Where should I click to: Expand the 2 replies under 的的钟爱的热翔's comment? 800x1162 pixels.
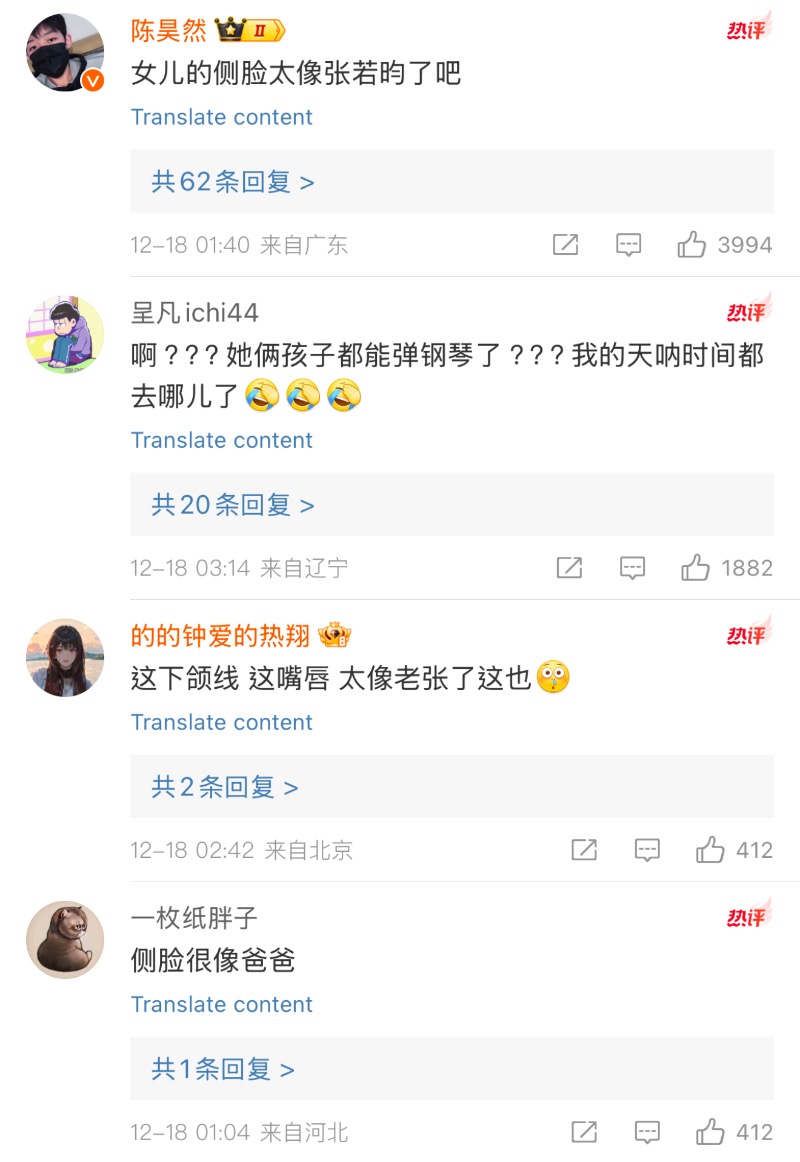coord(225,787)
